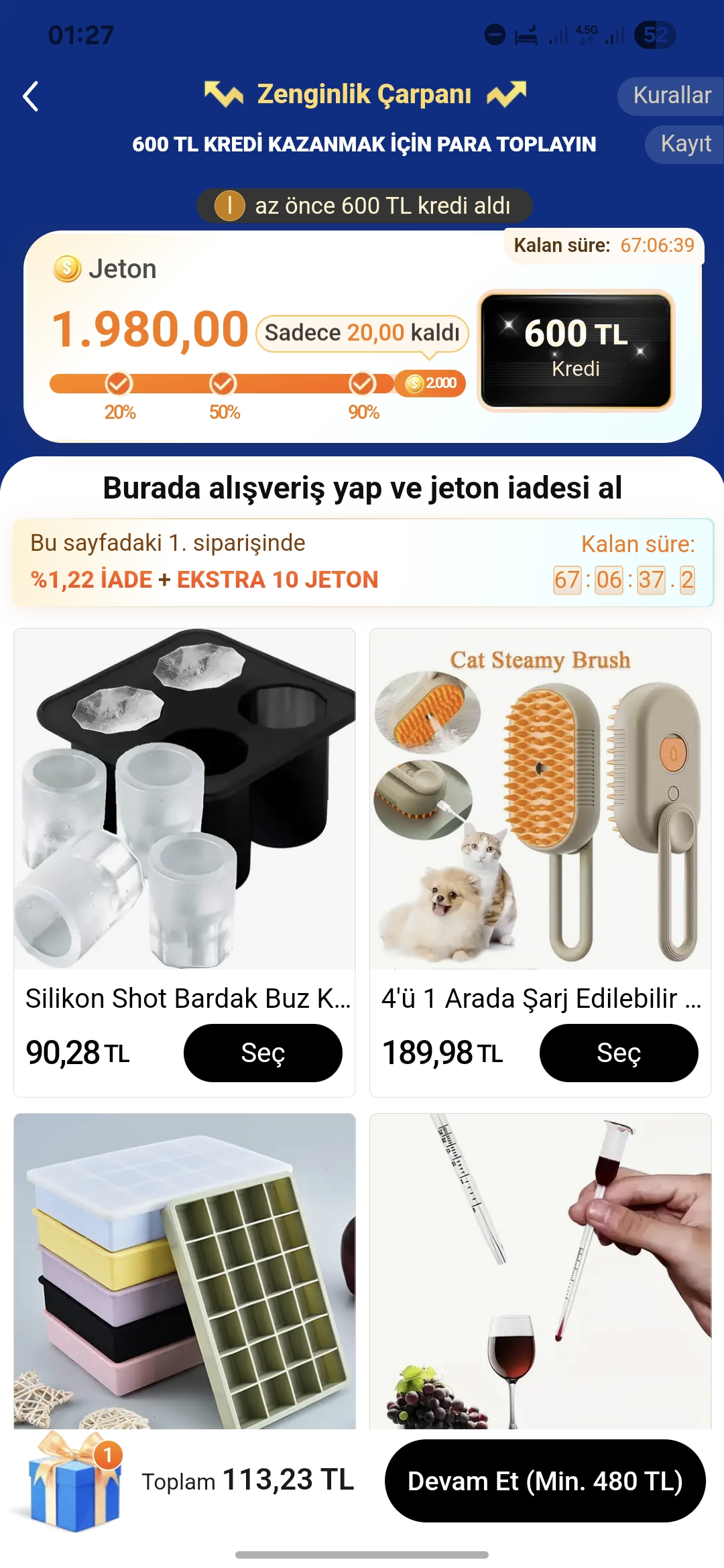Viewport: 724px width, 1568px height.
Task: Tap the 600 TL Kredi reward card
Action: [575, 350]
